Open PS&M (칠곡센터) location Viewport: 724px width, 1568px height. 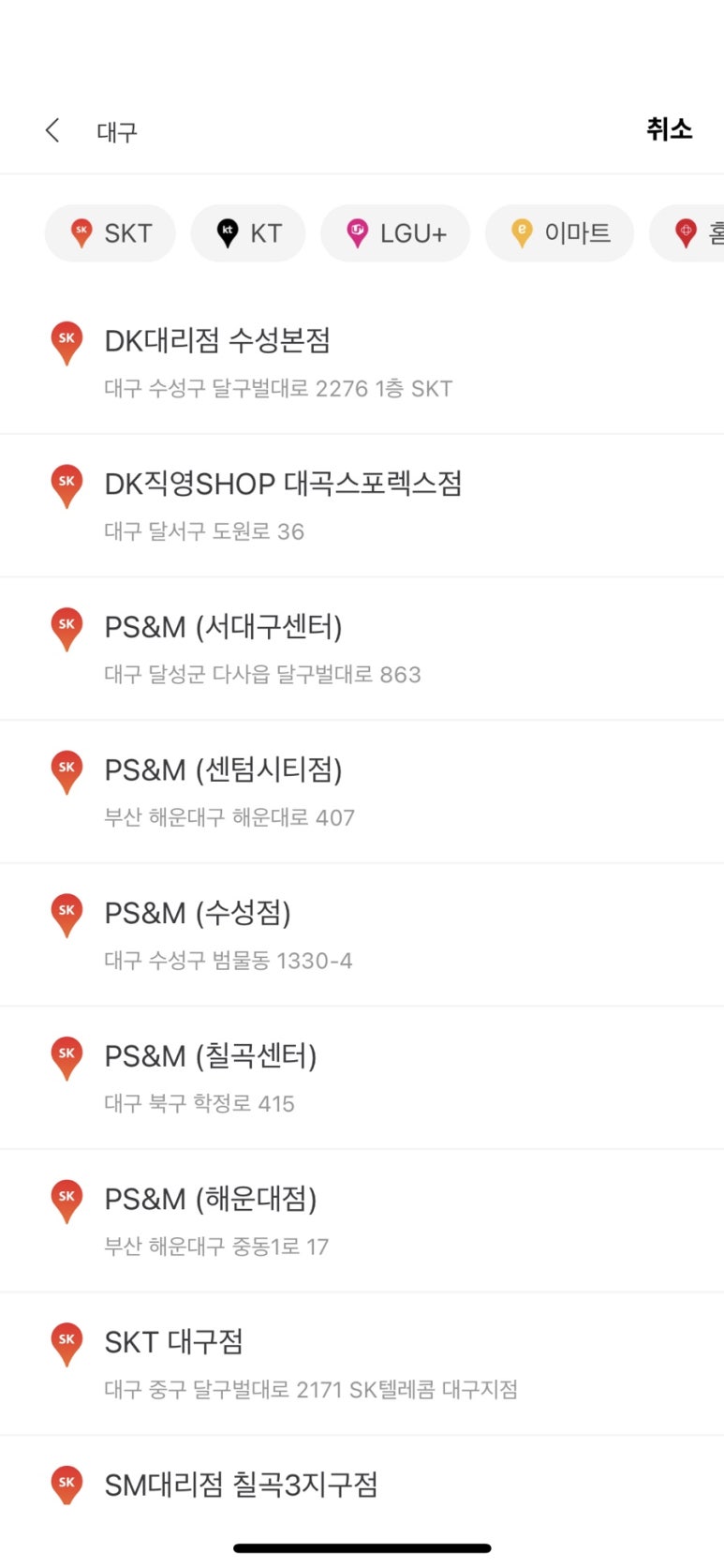[362, 1078]
